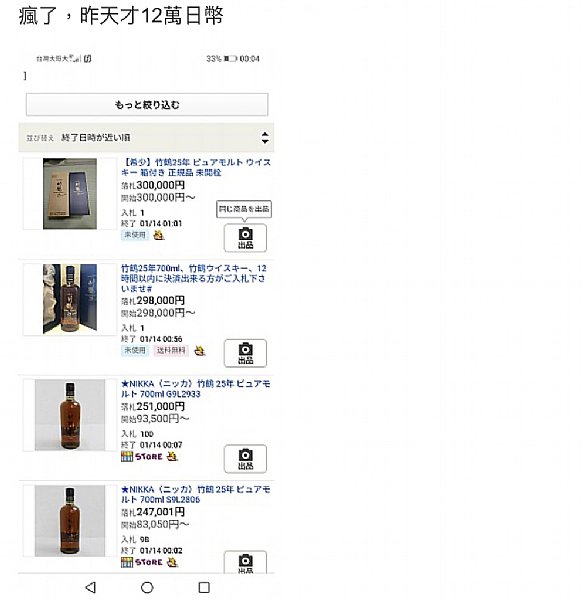
Task: View the thumbnail photo of the 298,000円 bottle
Action: pos(70,299)
